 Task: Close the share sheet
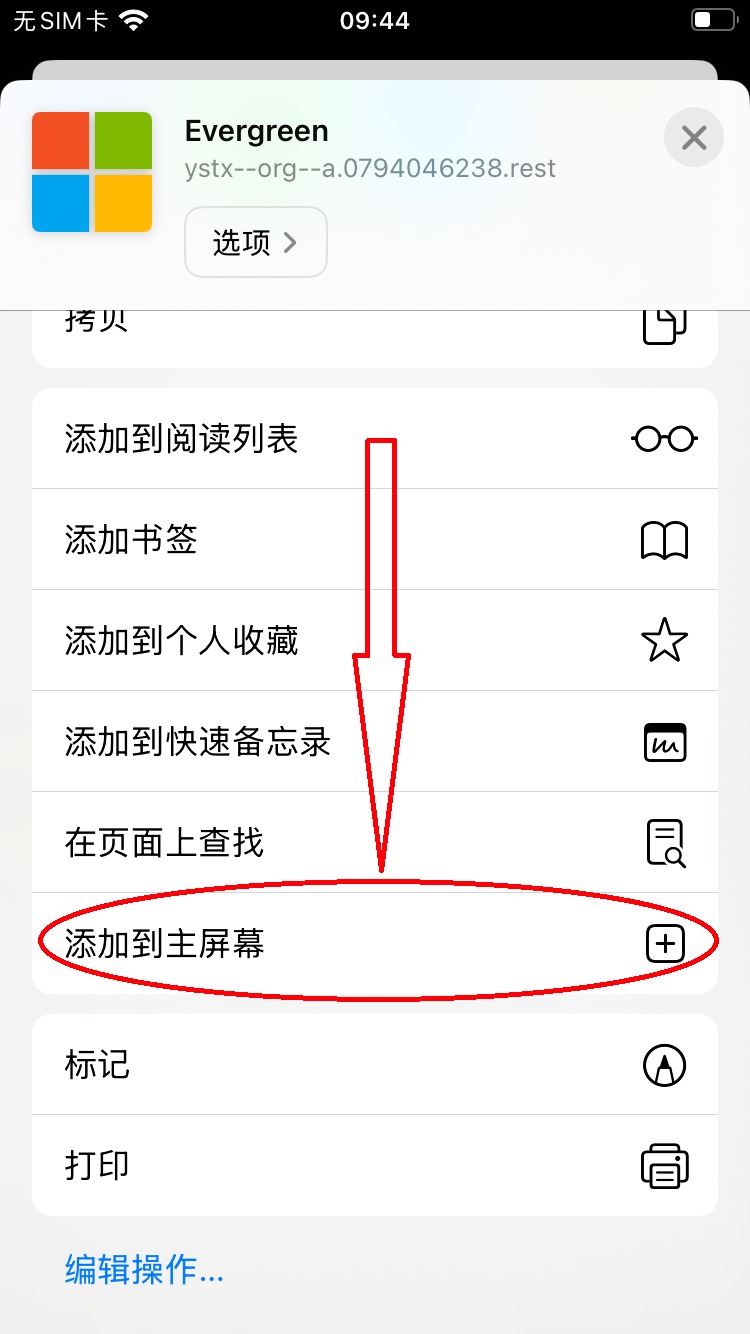[x=693, y=137]
